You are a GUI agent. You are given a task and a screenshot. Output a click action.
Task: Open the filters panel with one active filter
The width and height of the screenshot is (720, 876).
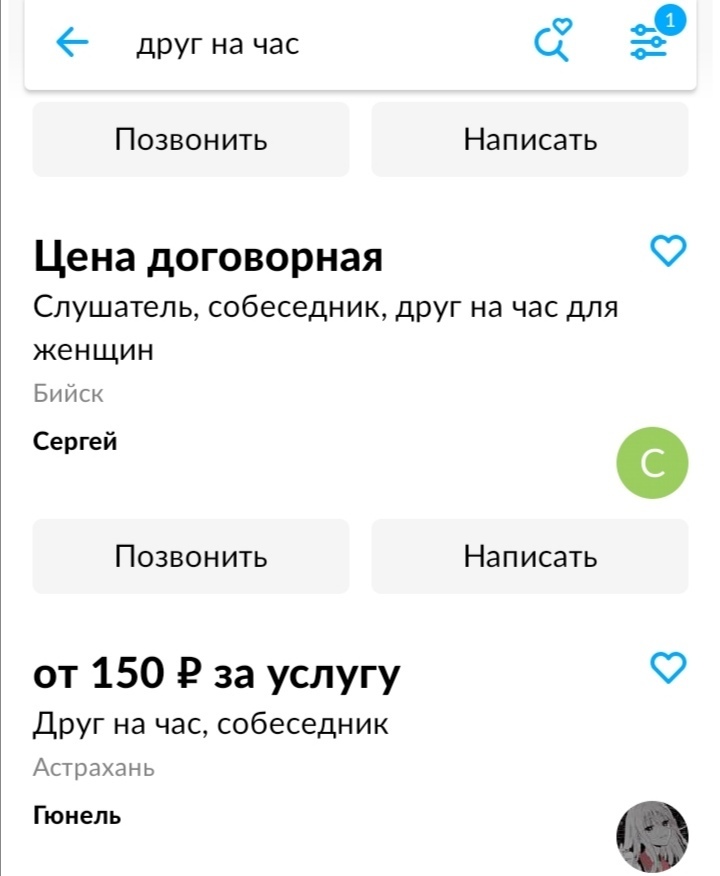[648, 45]
